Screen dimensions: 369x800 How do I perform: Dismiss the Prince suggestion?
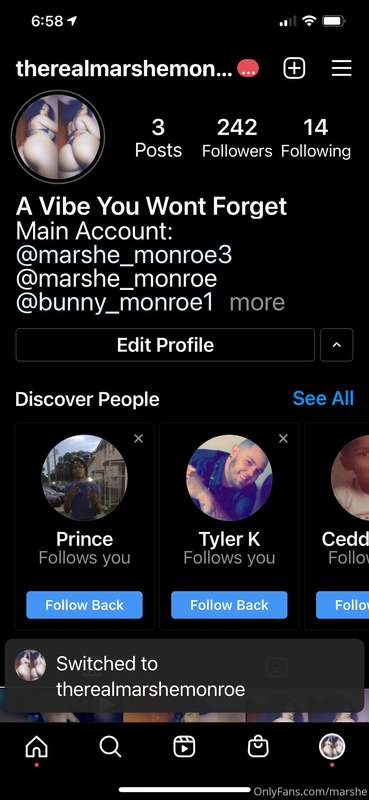pyautogui.click(x=138, y=438)
